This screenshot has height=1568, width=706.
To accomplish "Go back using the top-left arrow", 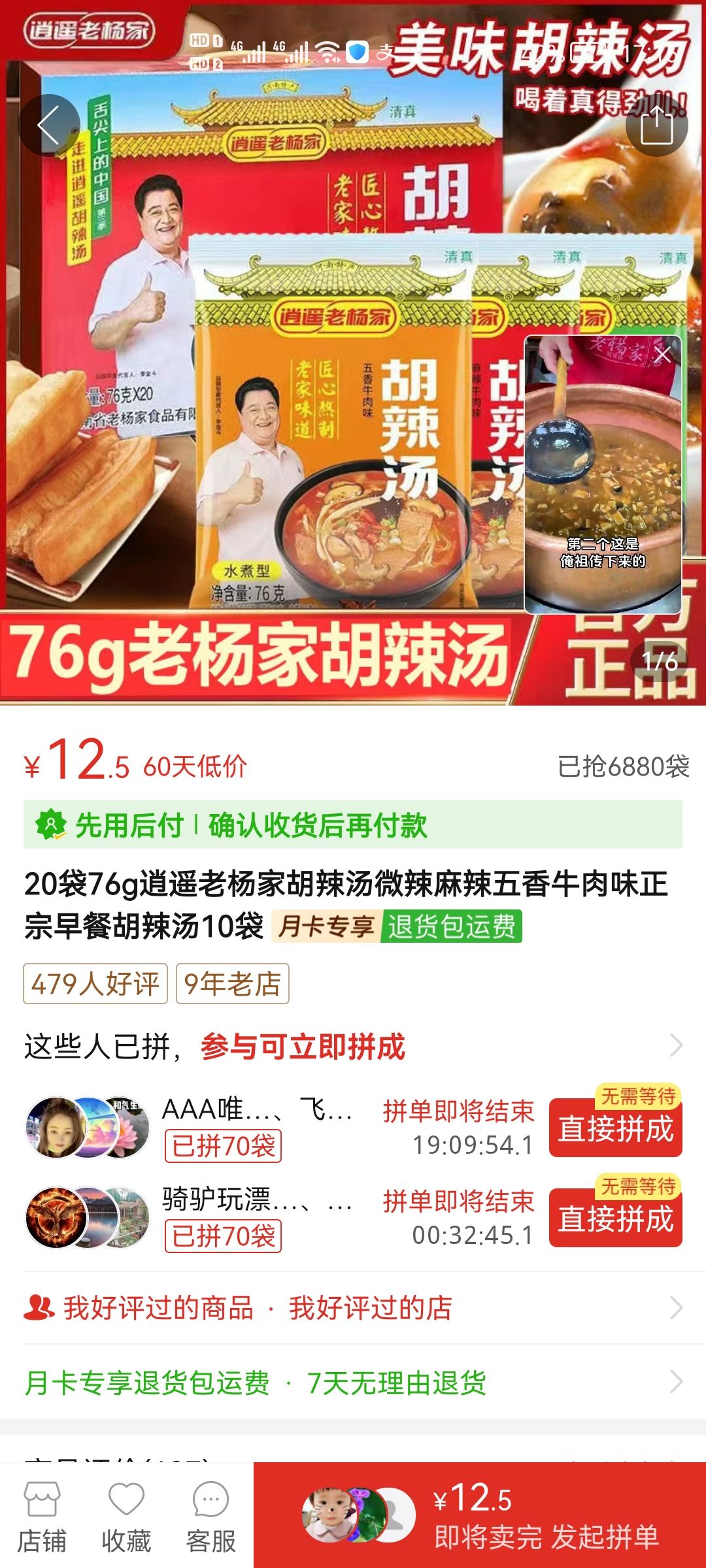I will tap(49, 125).
